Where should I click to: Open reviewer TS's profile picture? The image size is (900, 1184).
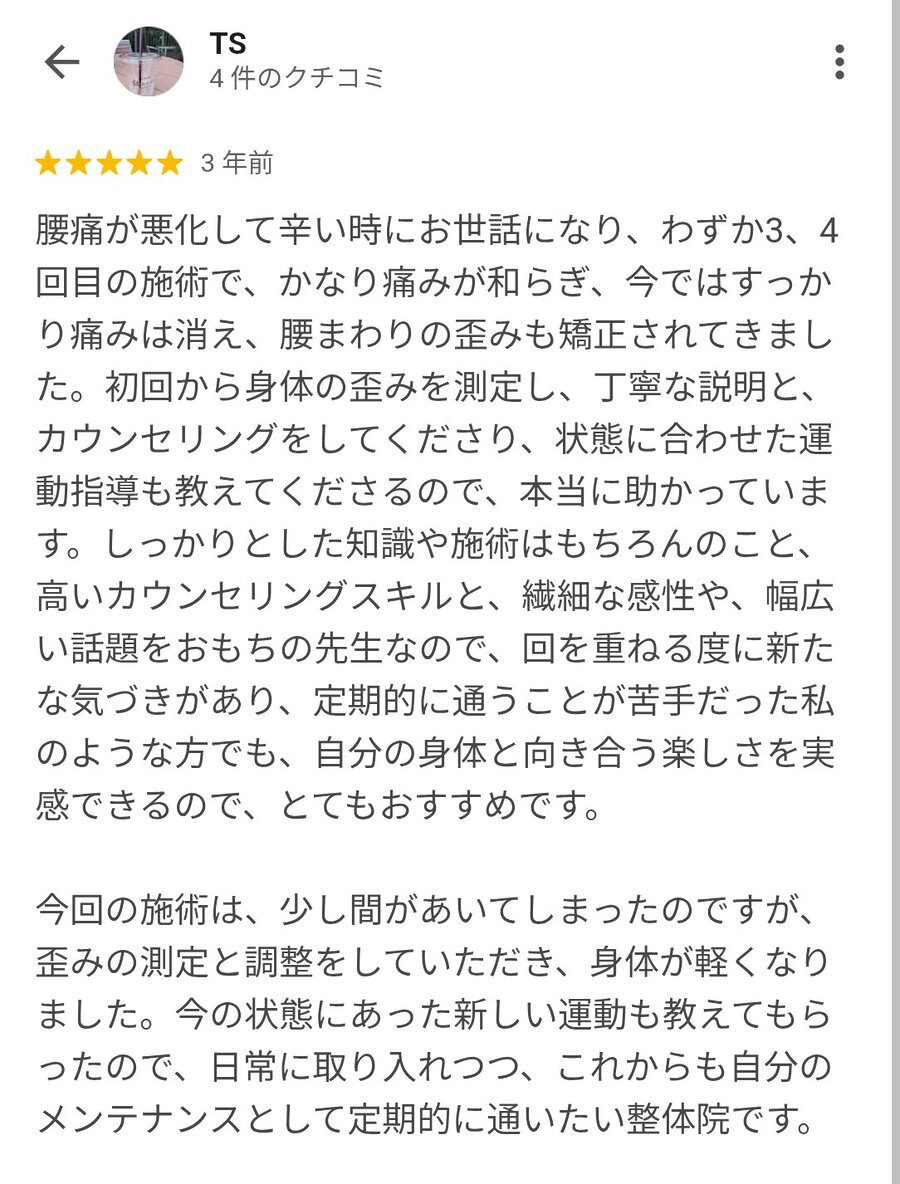click(x=148, y=62)
